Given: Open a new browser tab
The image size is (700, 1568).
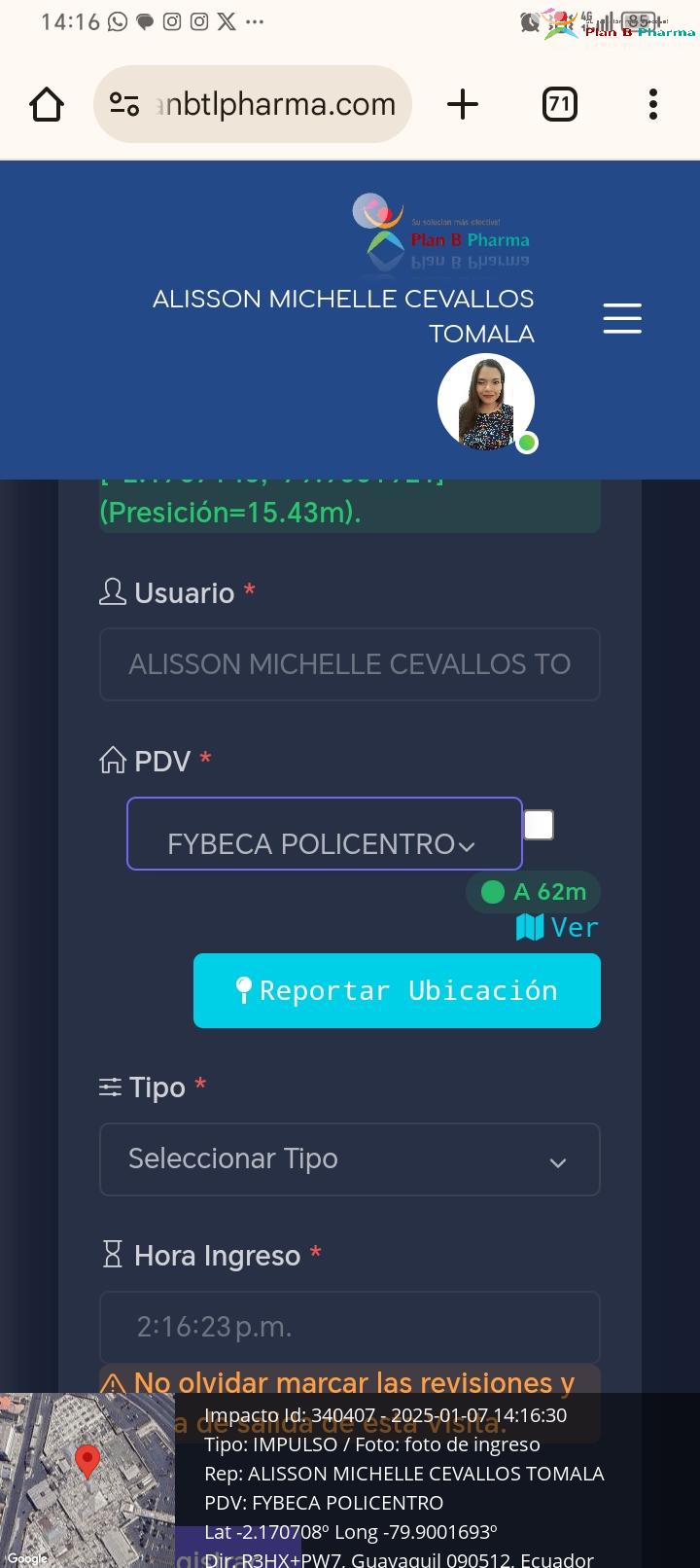Looking at the screenshot, I should [x=463, y=104].
